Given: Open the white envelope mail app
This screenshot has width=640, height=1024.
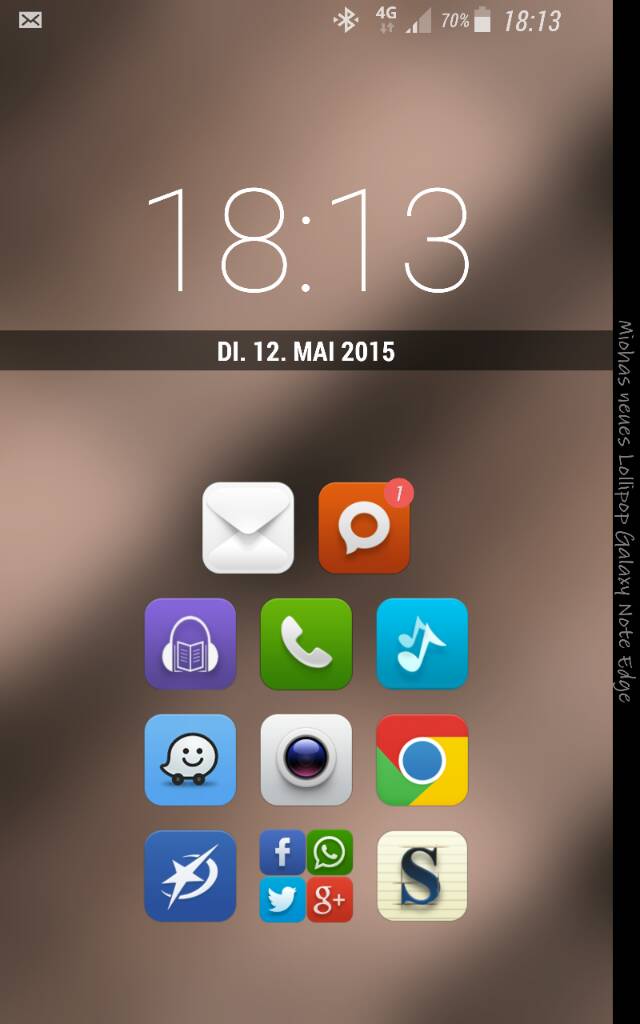Looking at the screenshot, I should point(248,528).
